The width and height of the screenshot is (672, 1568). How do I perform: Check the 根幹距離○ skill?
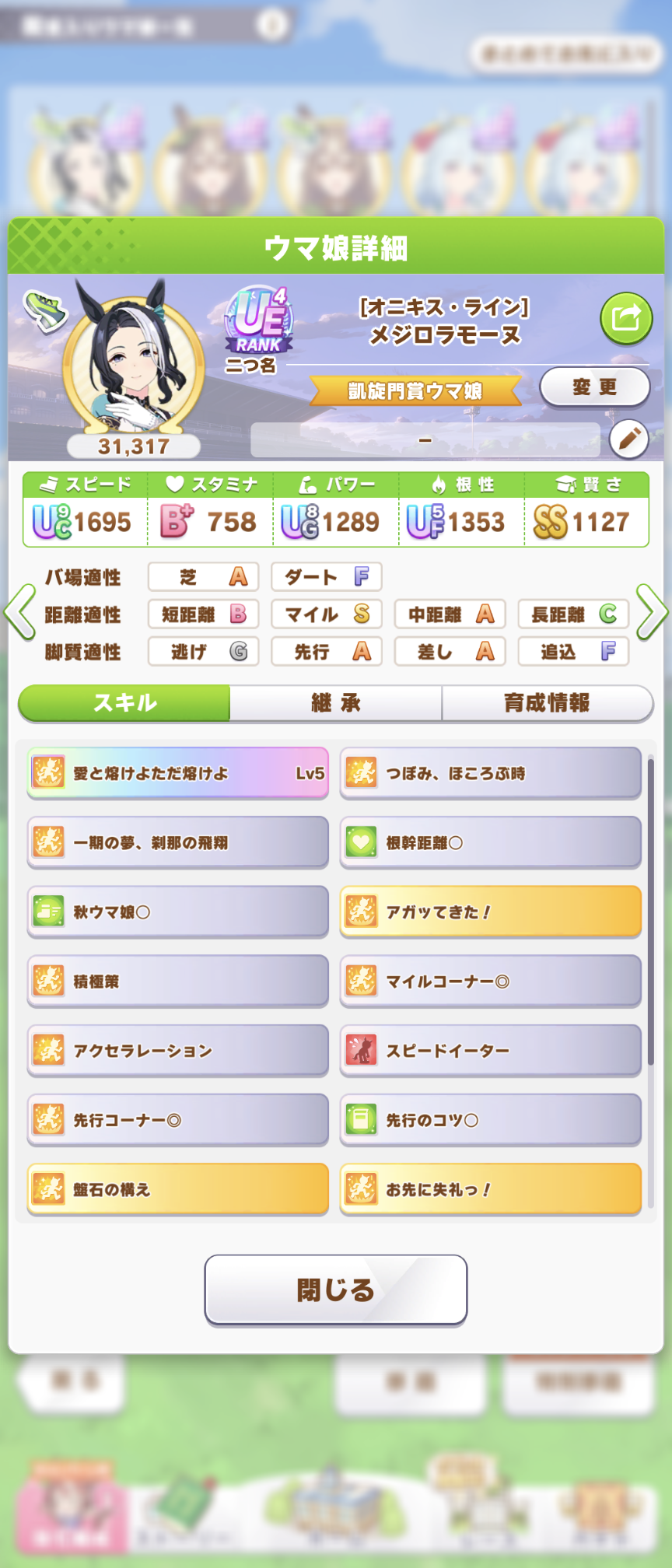click(490, 842)
